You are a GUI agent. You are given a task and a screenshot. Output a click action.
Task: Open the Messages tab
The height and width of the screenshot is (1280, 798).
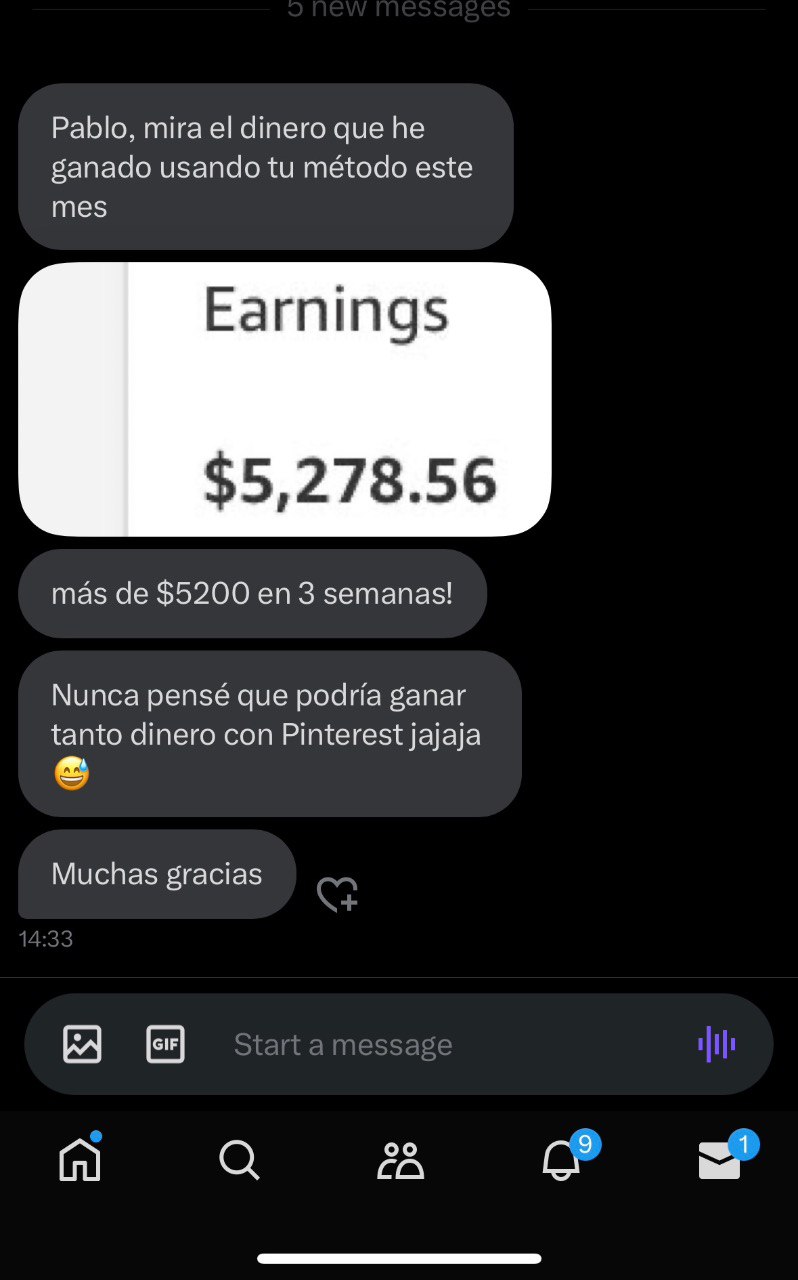click(x=720, y=1160)
